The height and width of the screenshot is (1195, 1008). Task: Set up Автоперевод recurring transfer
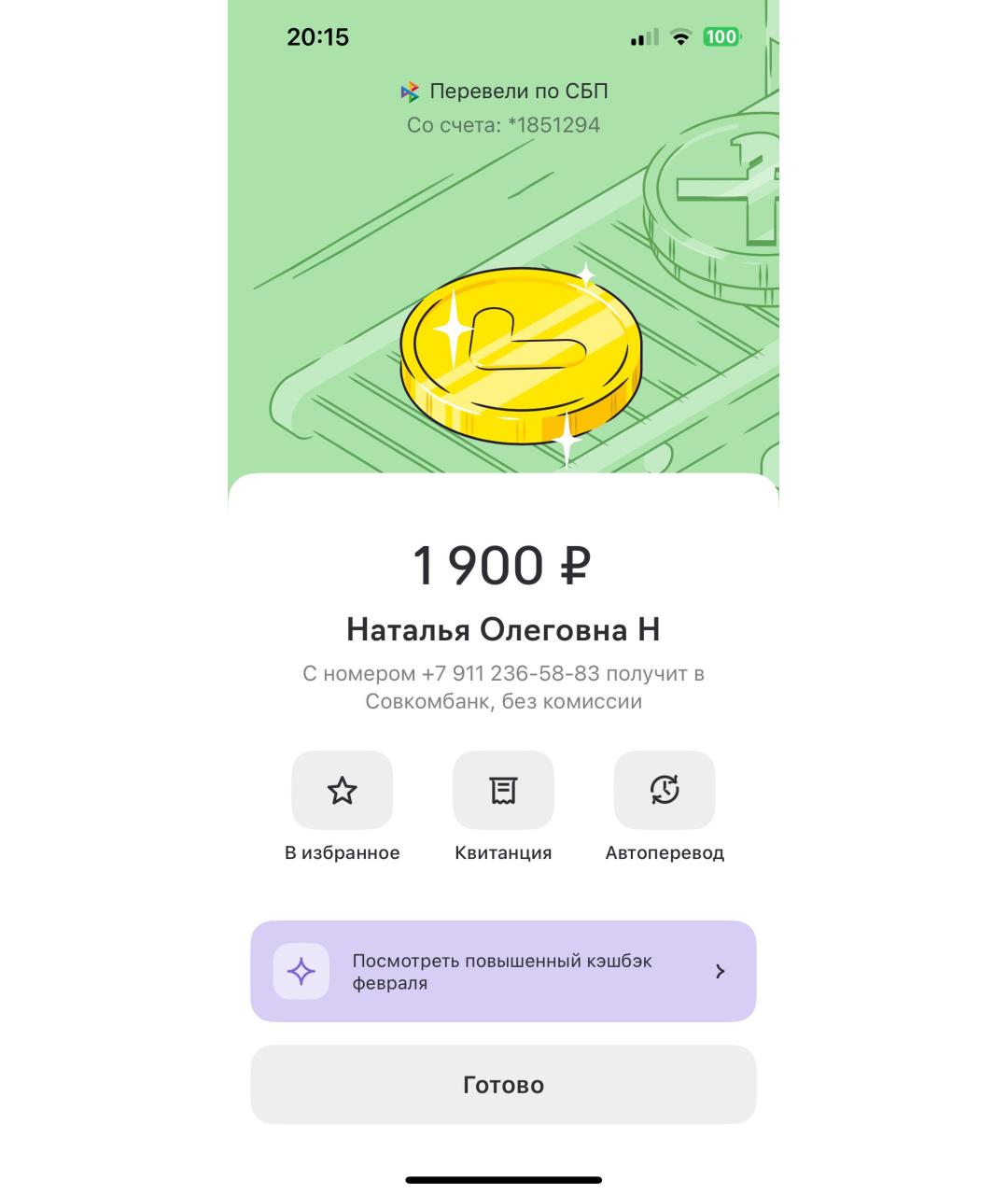(x=665, y=791)
